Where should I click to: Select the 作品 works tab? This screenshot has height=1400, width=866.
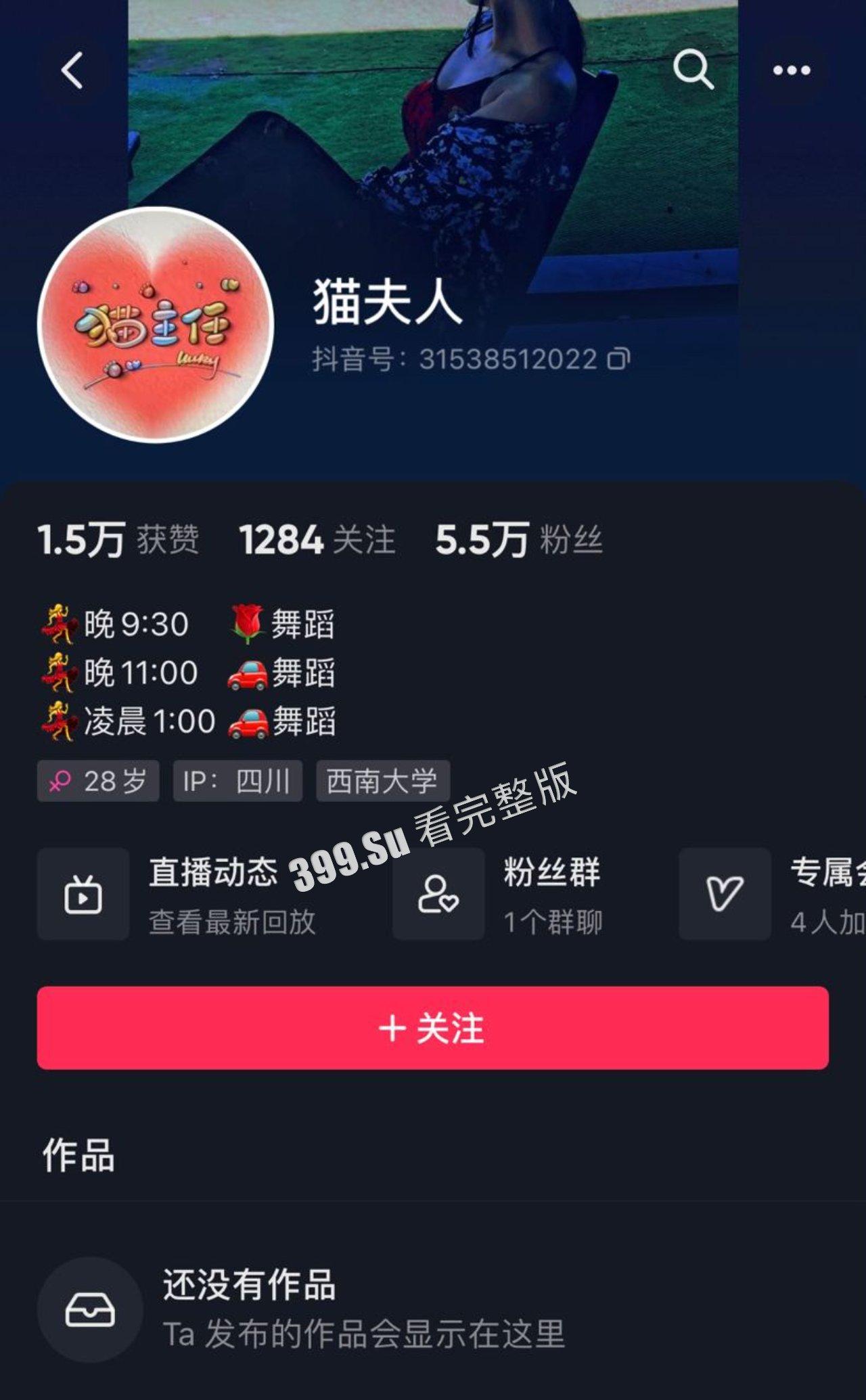(78, 1155)
